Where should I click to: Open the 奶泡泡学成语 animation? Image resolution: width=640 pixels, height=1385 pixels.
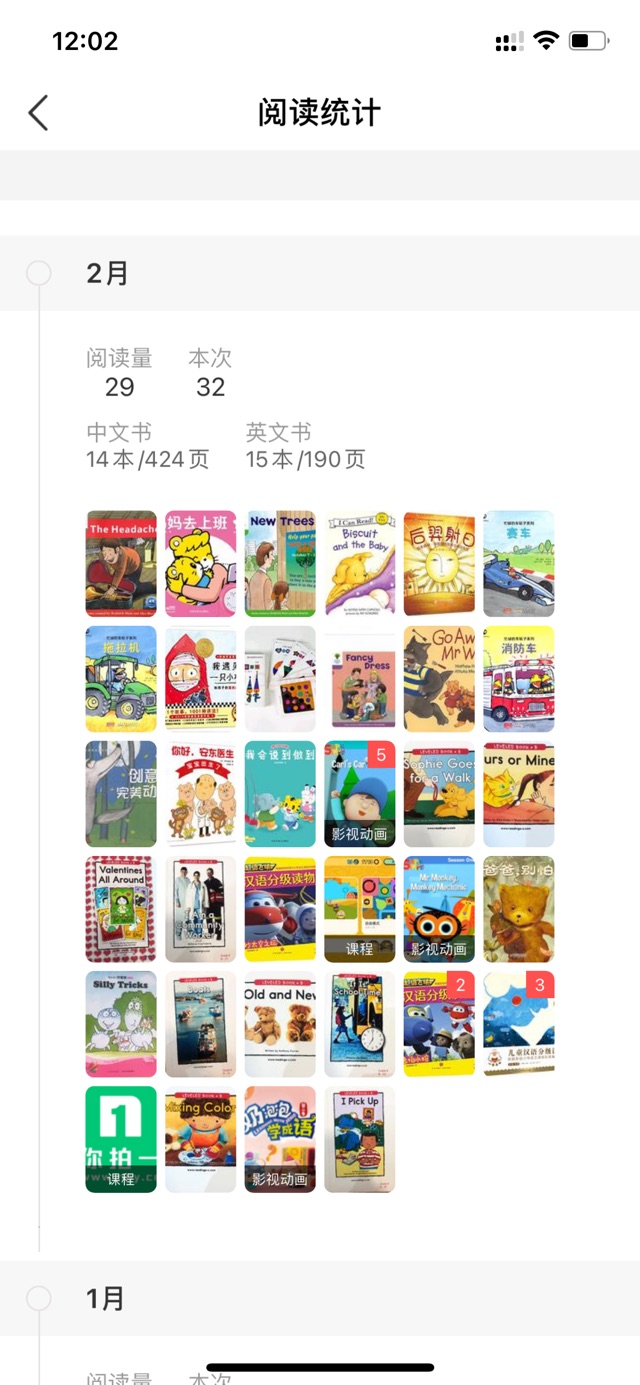click(280, 1139)
